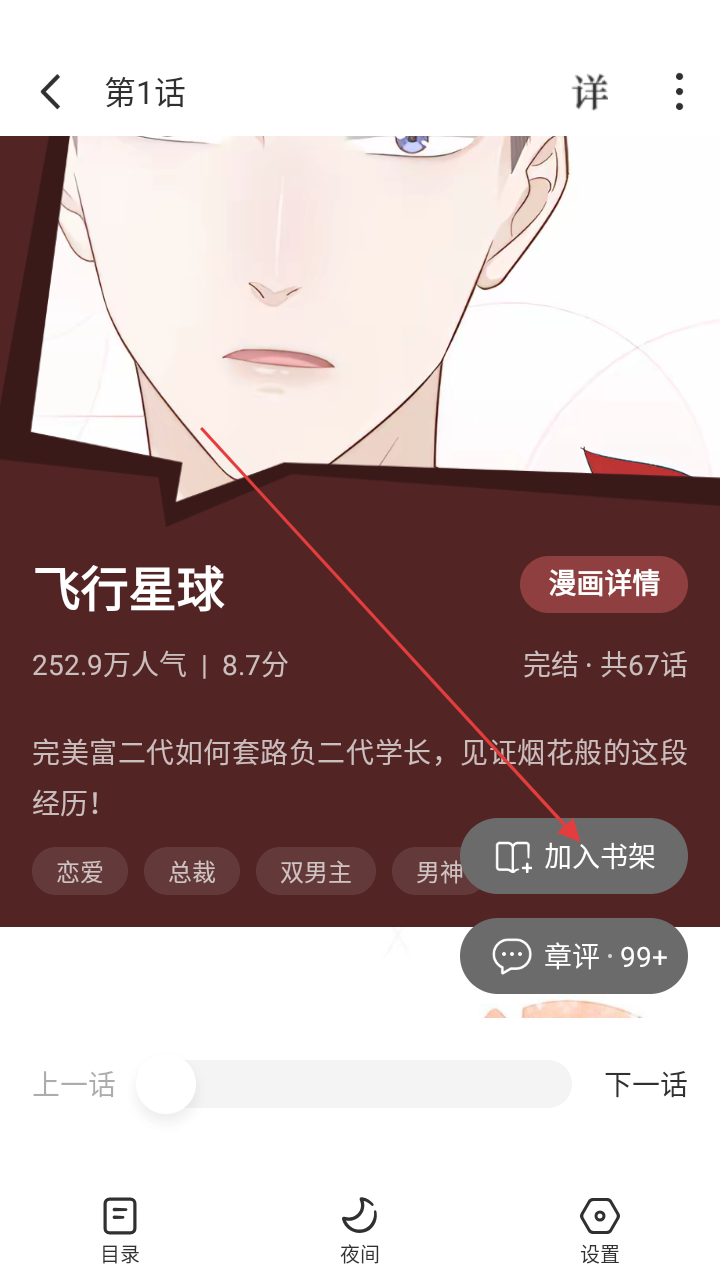The image size is (720, 1280).
Task: Open 漫画详情 comic details
Action: pos(603,584)
